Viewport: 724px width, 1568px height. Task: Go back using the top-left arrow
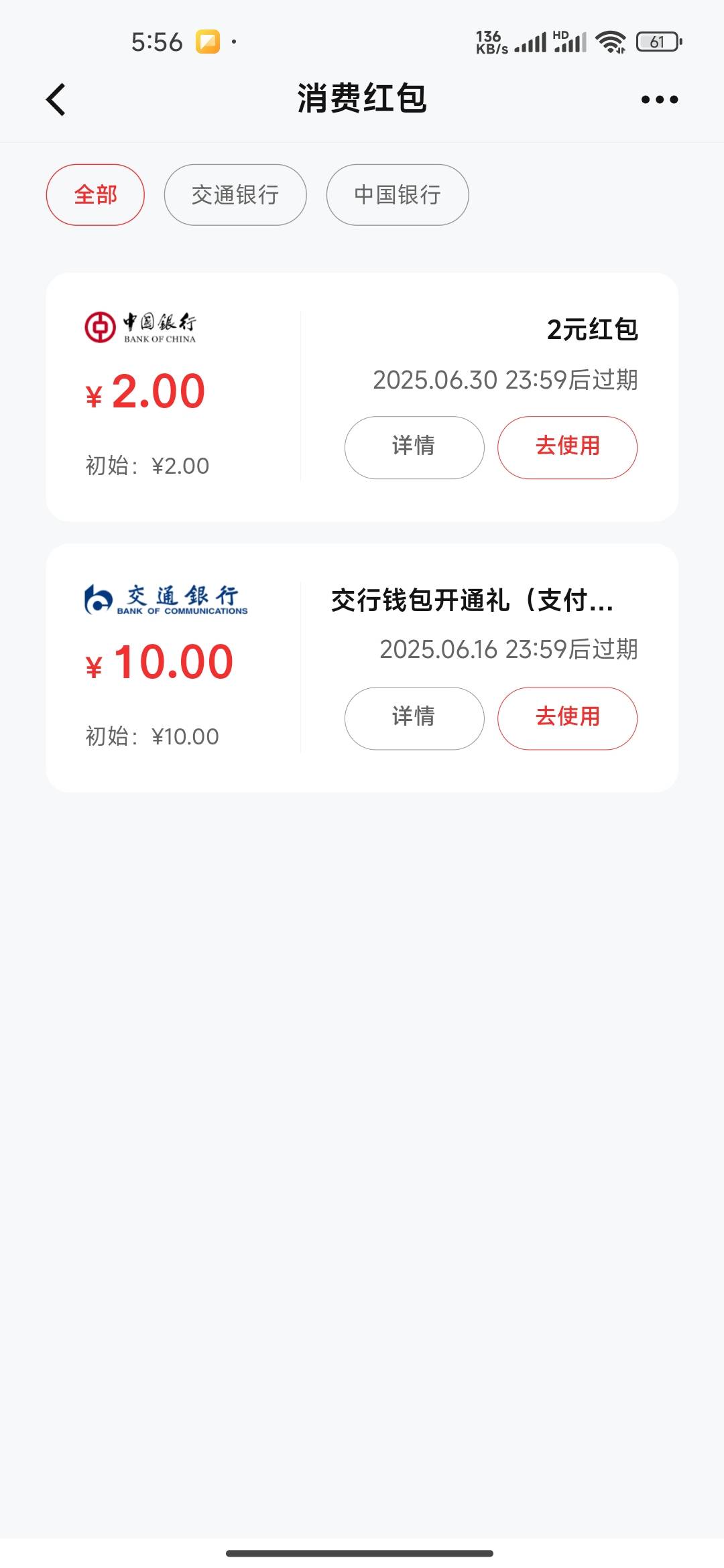56,100
